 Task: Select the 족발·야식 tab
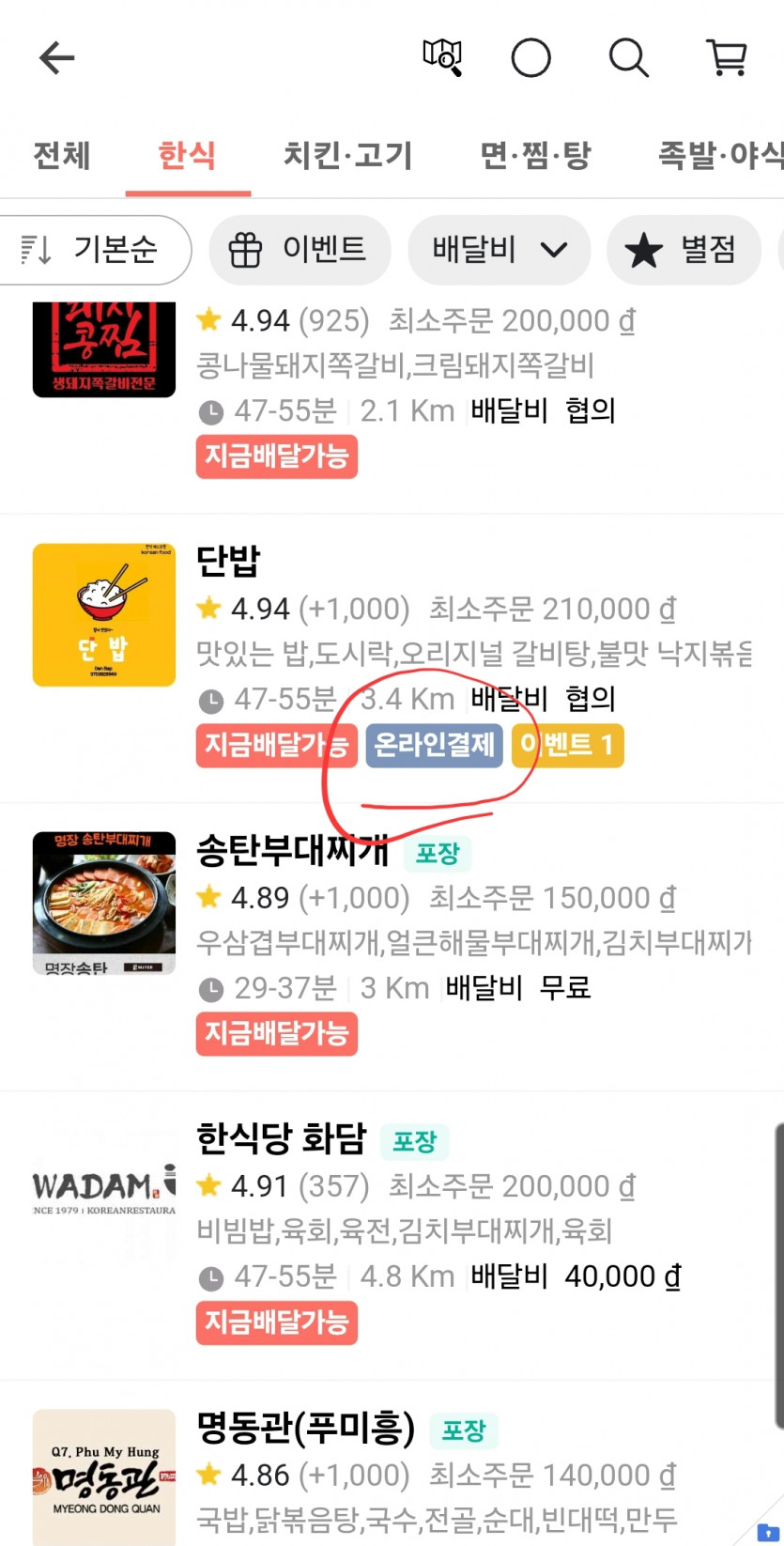(x=718, y=155)
